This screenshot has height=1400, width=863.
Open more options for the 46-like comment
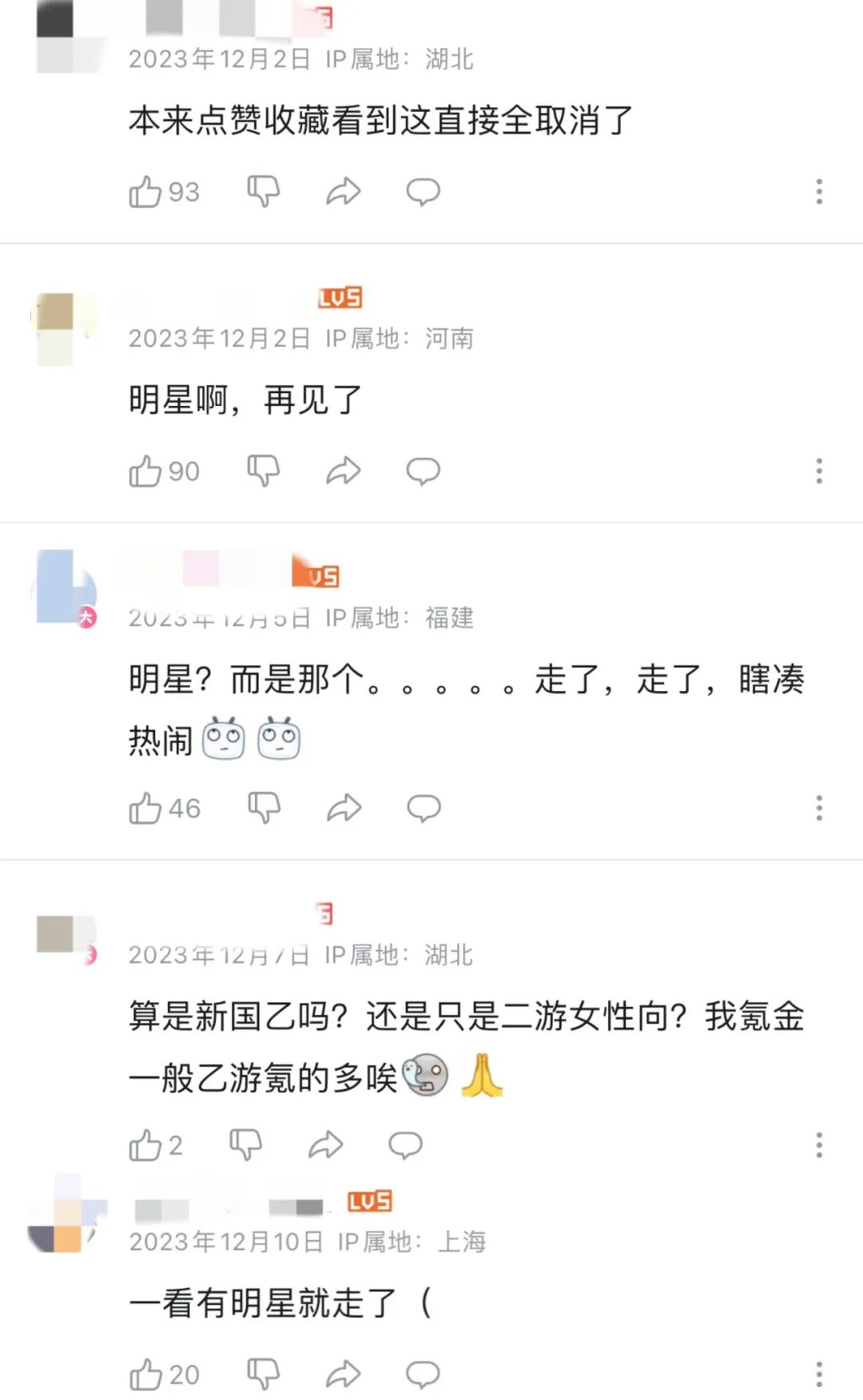coord(818,809)
